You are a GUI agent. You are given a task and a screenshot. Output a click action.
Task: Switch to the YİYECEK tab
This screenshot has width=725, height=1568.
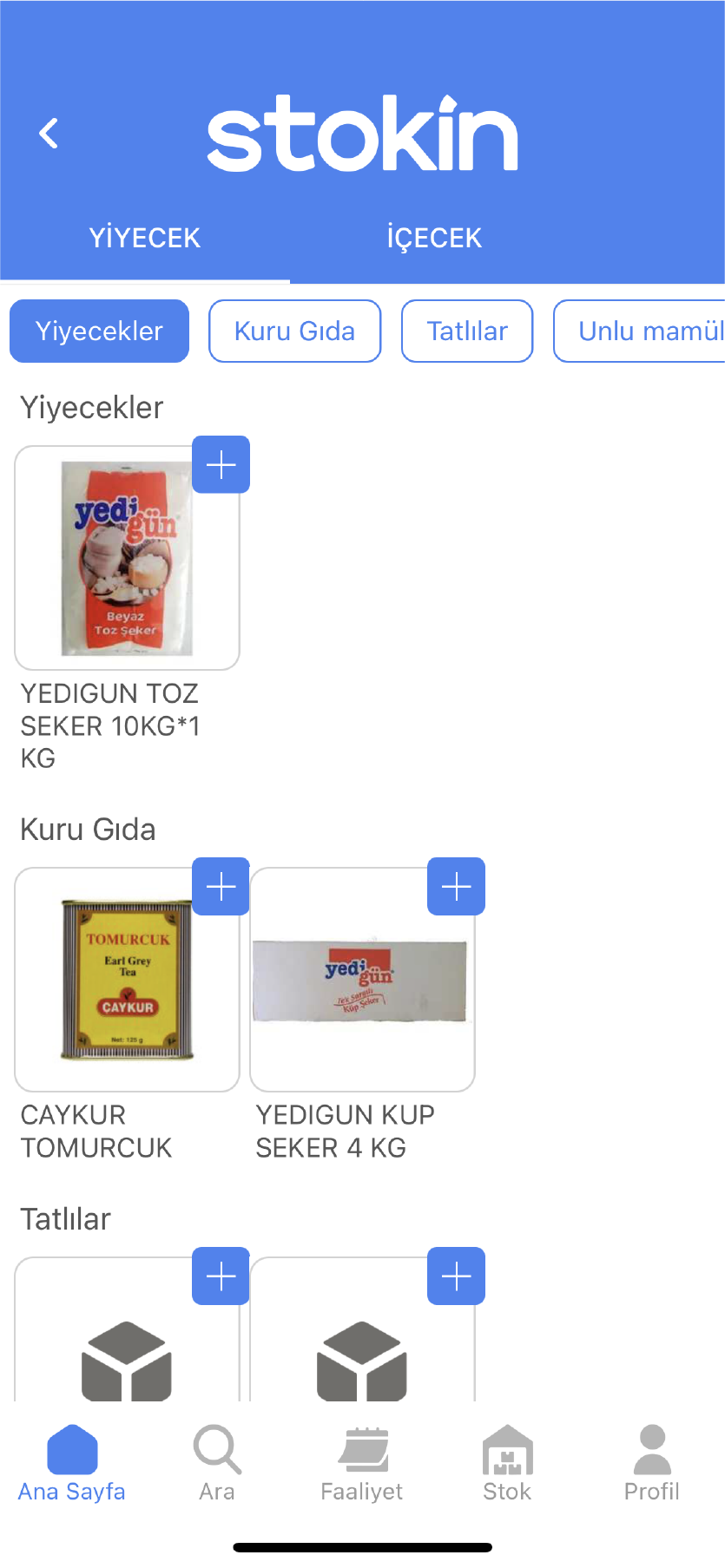145,238
